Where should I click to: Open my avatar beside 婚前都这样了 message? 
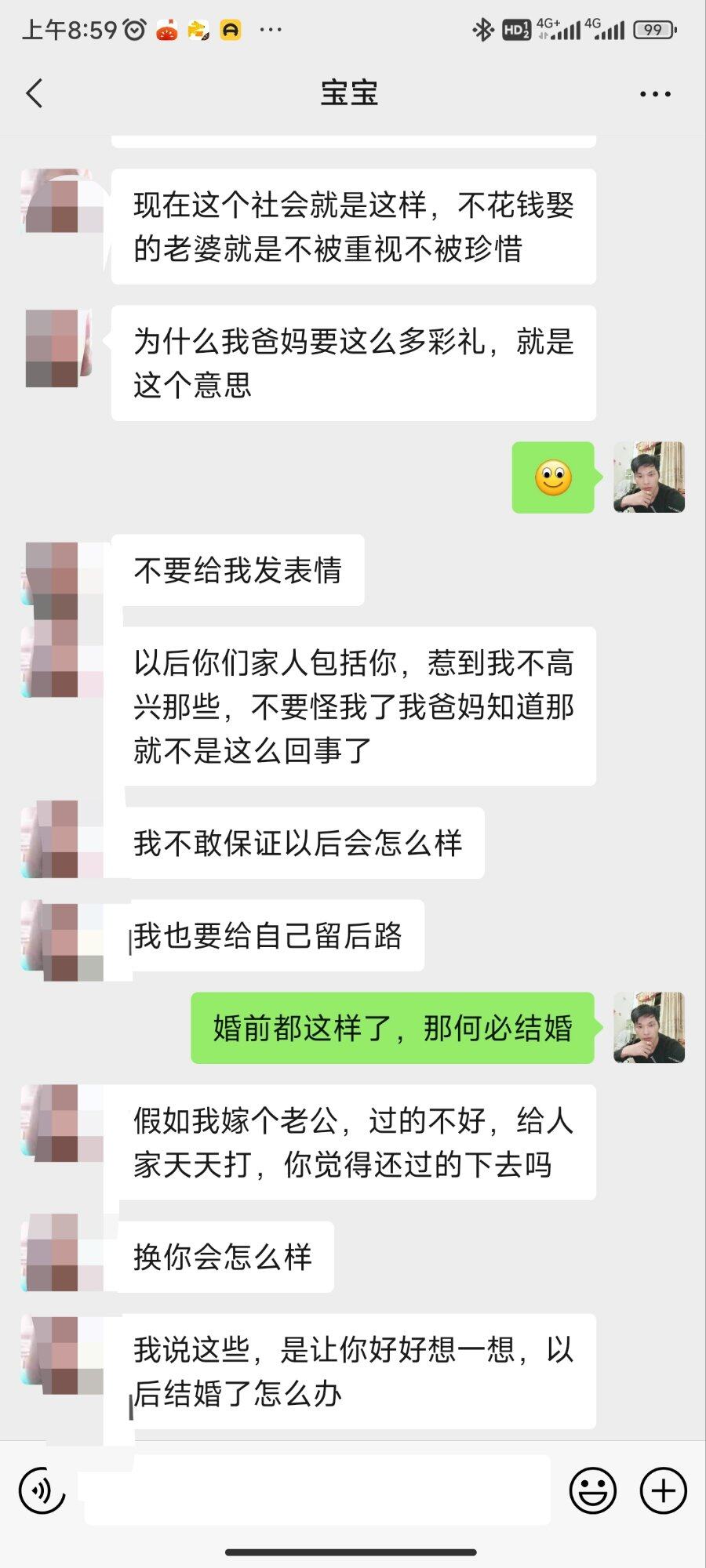(x=649, y=1028)
